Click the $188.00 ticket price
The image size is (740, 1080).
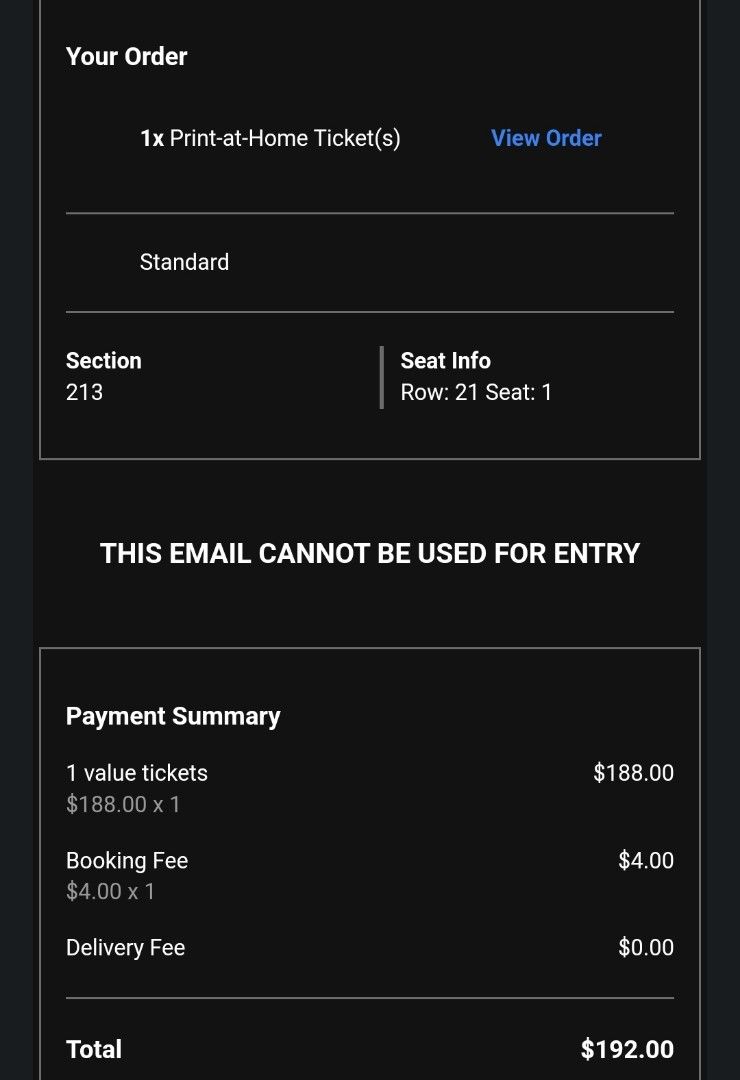(x=632, y=773)
